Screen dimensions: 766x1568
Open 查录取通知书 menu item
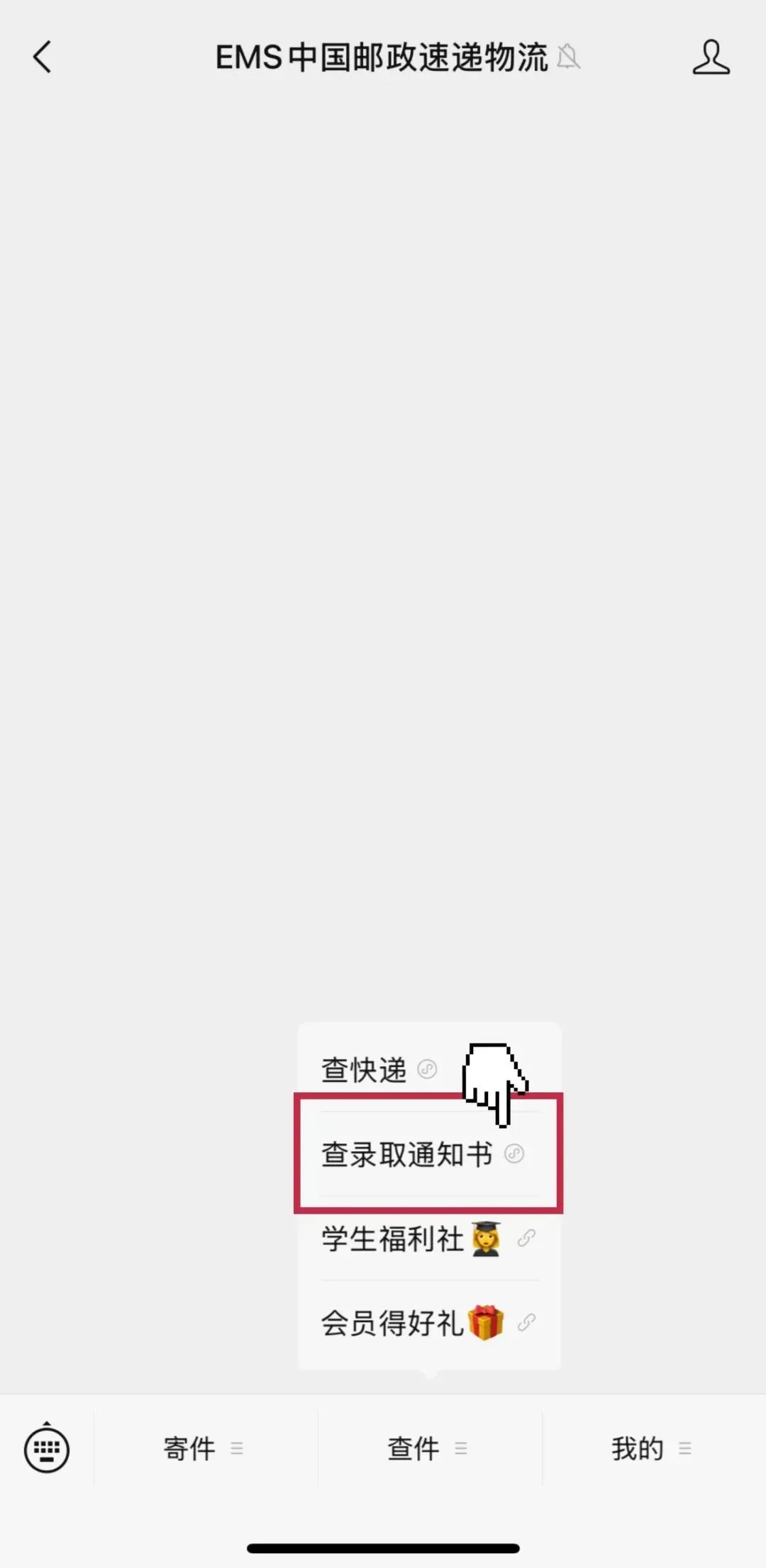point(422,1154)
